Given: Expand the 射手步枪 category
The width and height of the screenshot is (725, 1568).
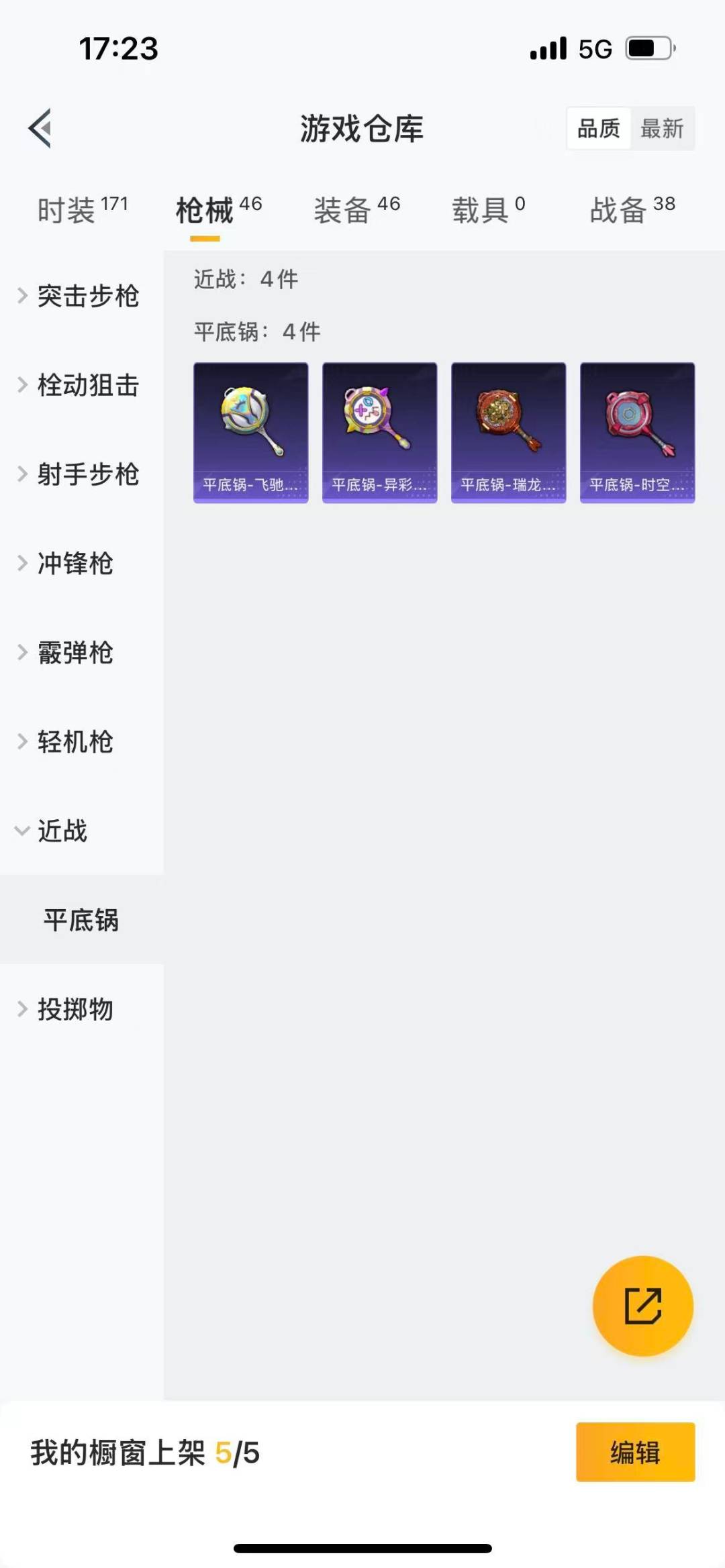Looking at the screenshot, I should click(x=79, y=474).
